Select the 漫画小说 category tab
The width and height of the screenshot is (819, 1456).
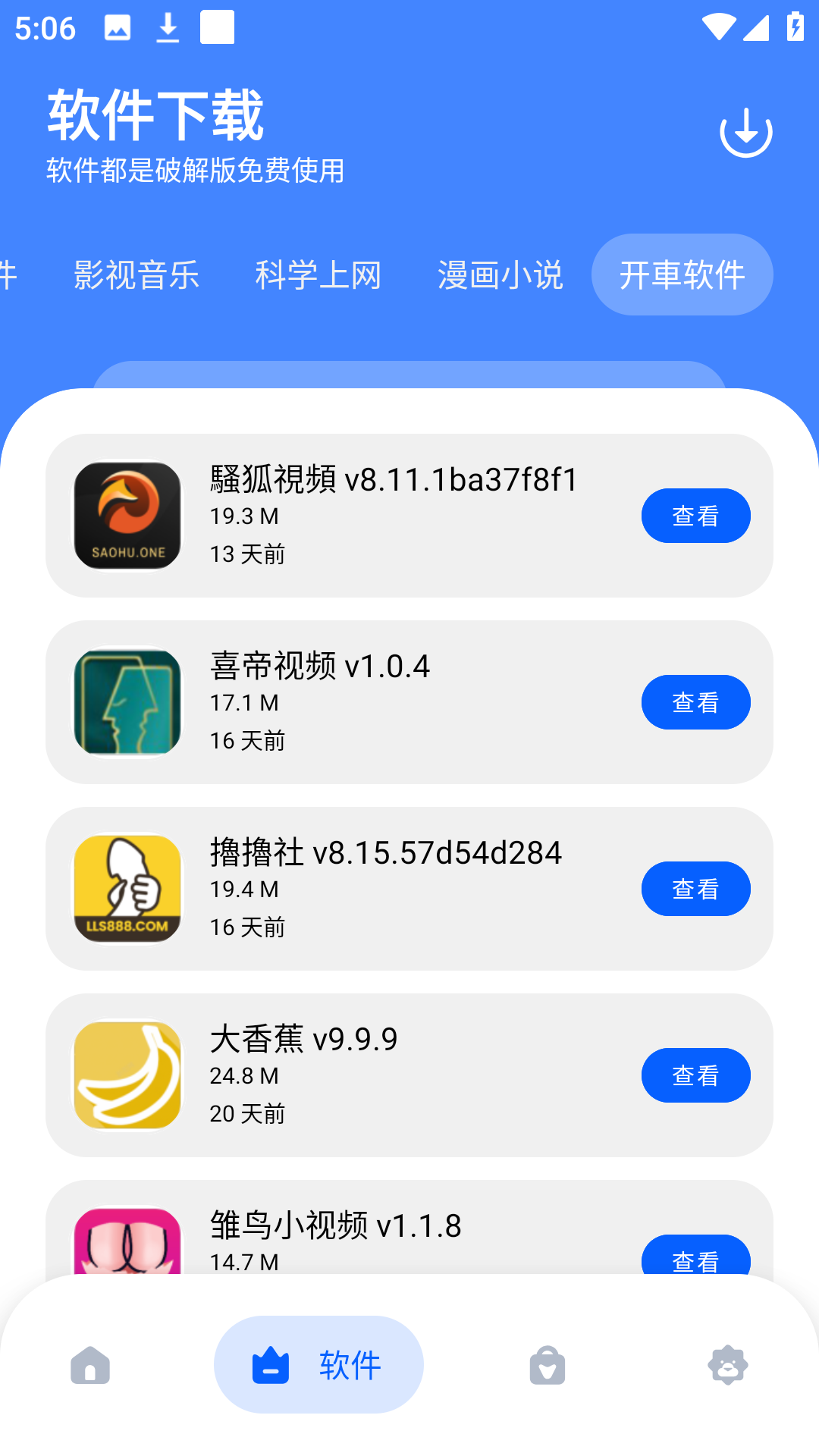500,275
